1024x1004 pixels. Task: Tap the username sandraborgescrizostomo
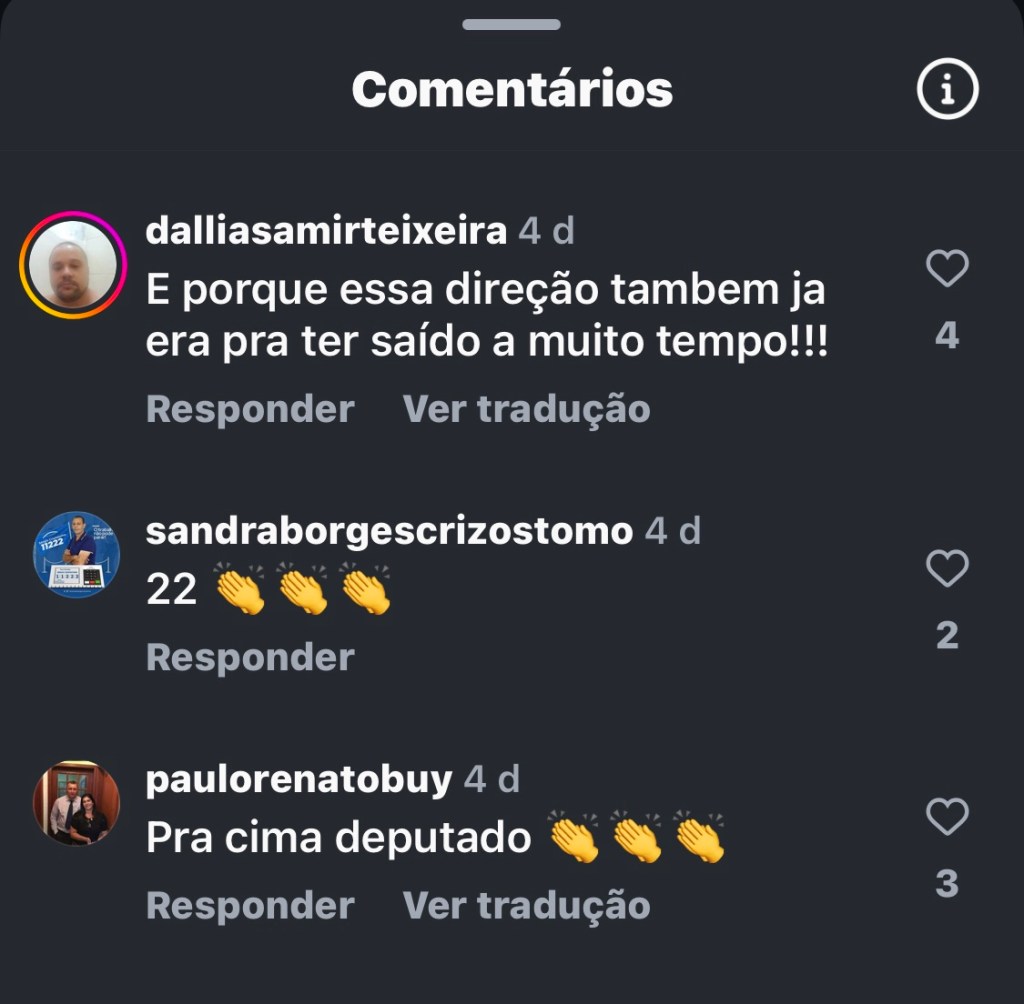[x=389, y=531]
